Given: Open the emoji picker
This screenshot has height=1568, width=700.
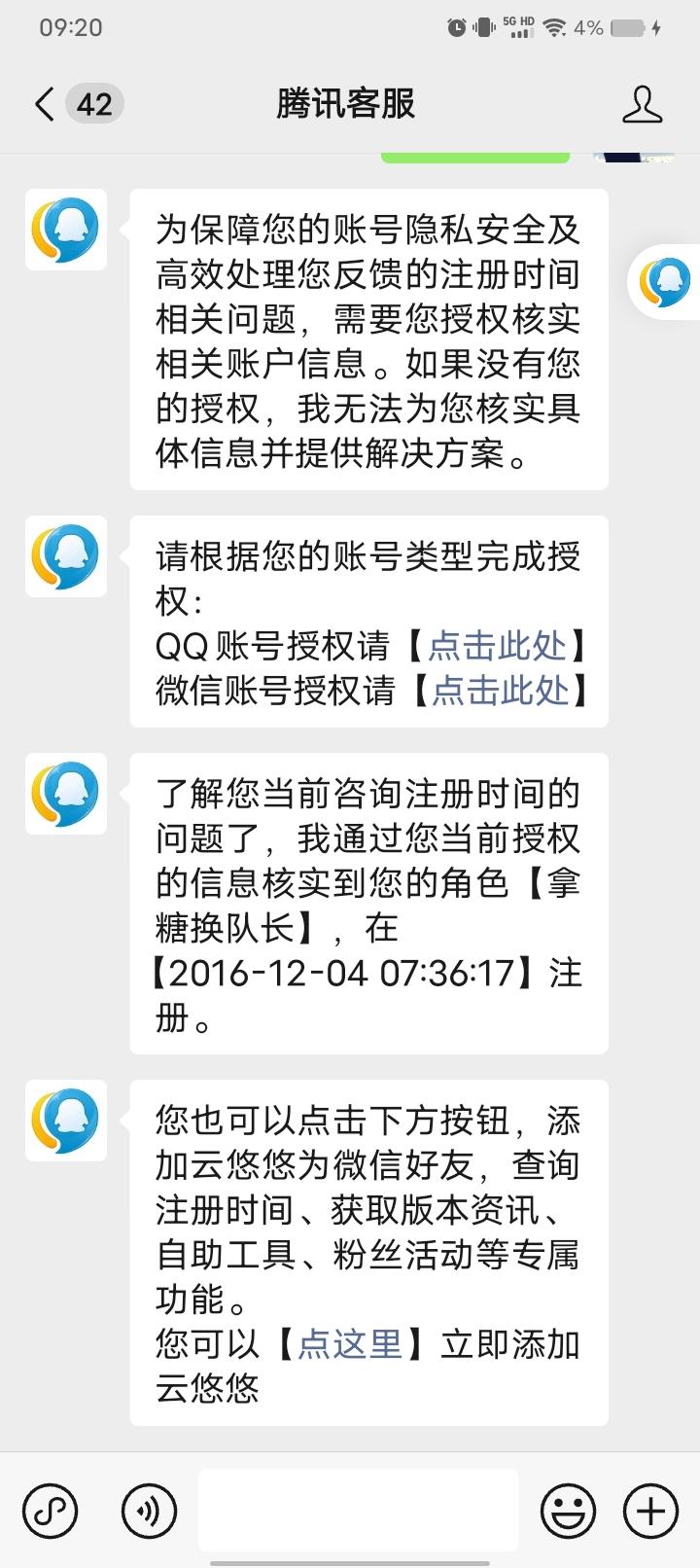Looking at the screenshot, I should click(568, 1512).
